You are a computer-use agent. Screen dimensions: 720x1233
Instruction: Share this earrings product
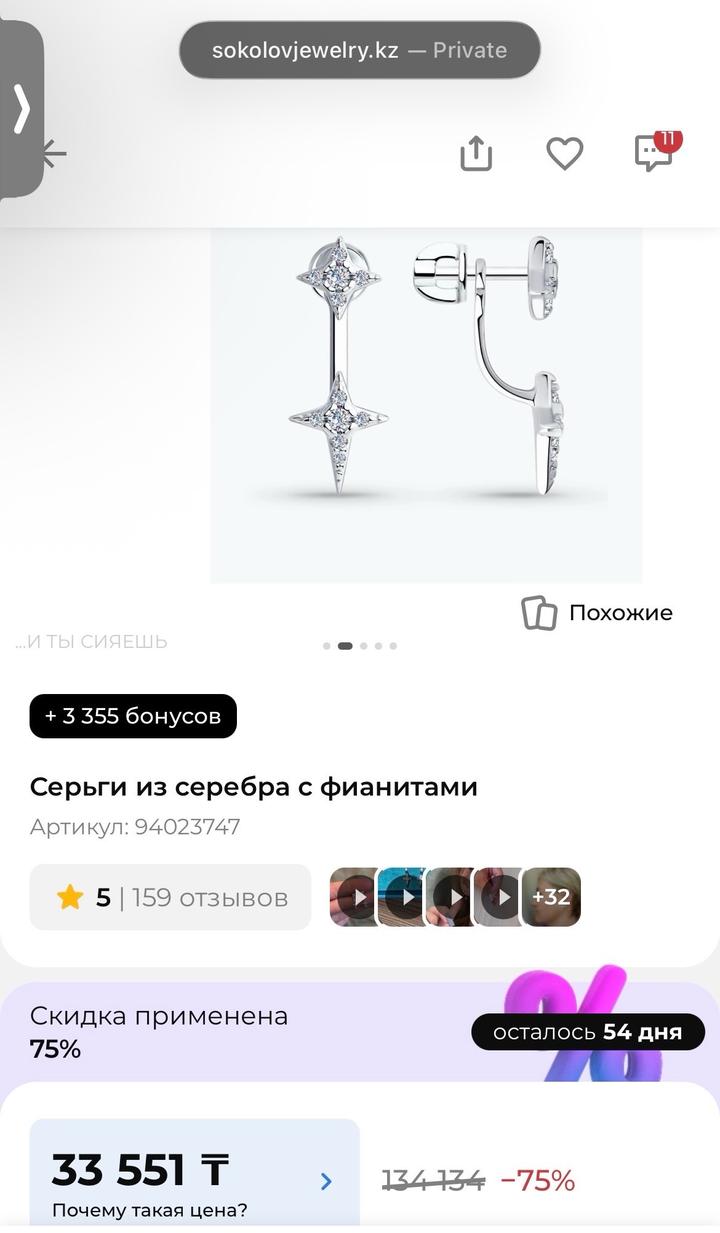476,153
